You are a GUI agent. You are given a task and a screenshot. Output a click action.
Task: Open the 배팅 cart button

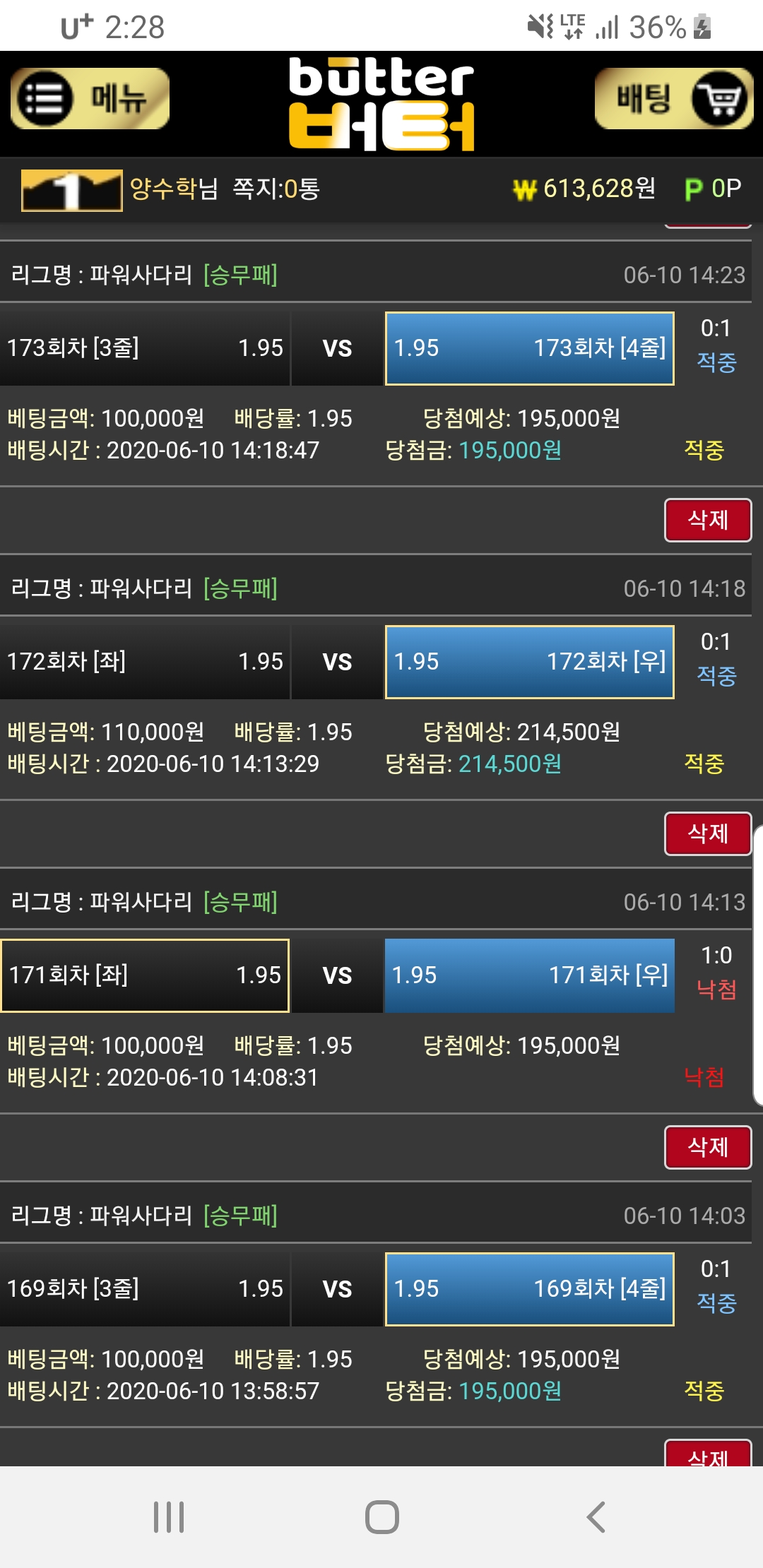tap(673, 99)
